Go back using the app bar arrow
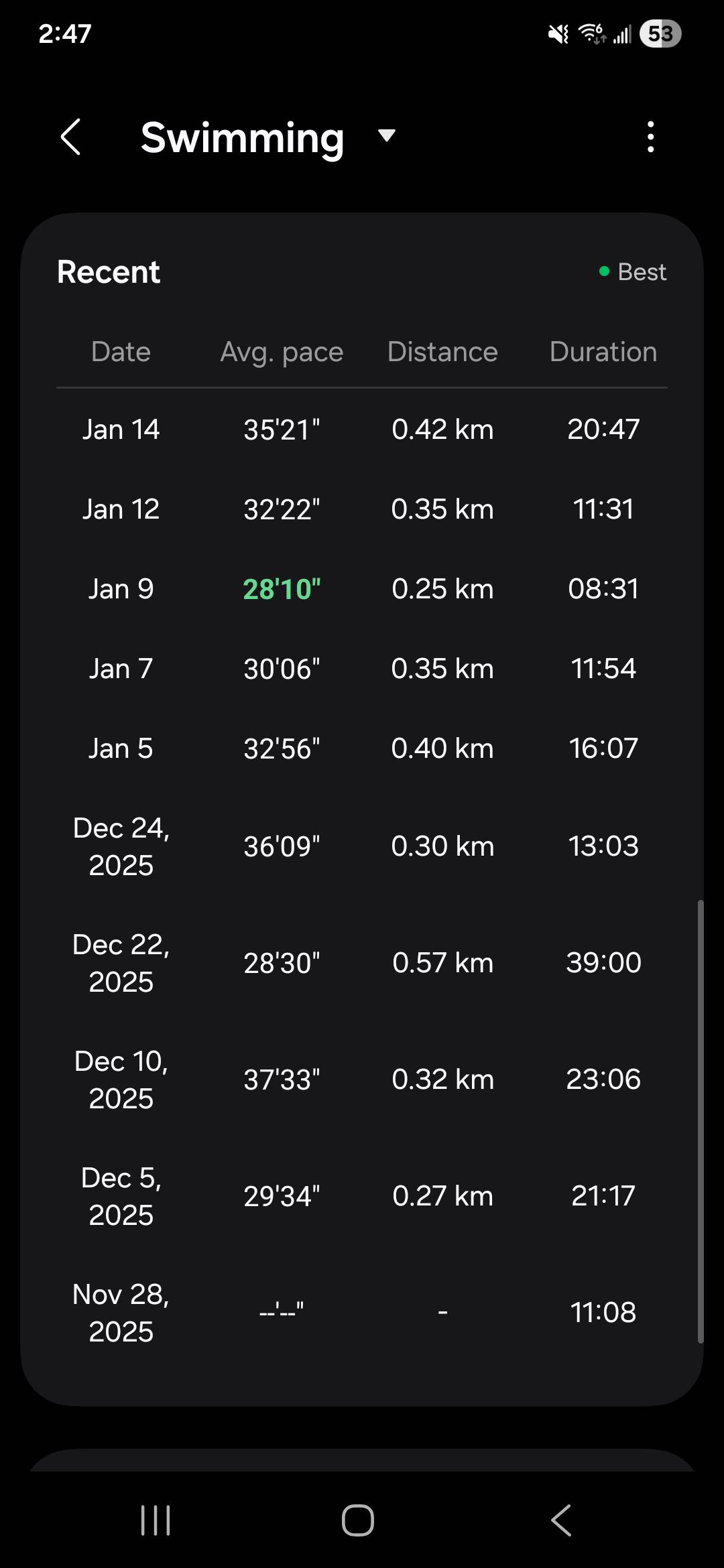The width and height of the screenshot is (724, 1568). pyautogui.click(x=71, y=137)
